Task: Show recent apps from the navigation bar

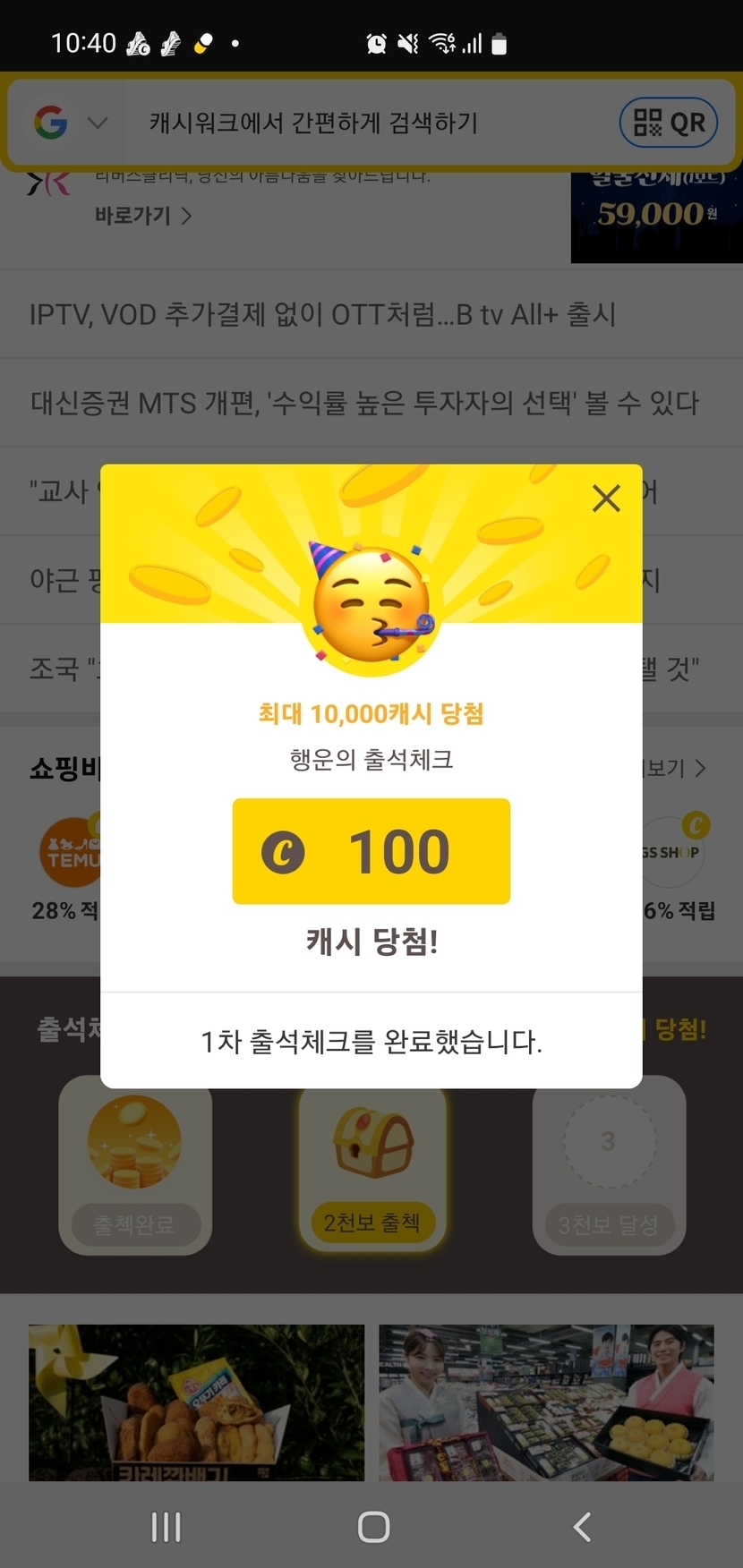Action: point(167,1527)
